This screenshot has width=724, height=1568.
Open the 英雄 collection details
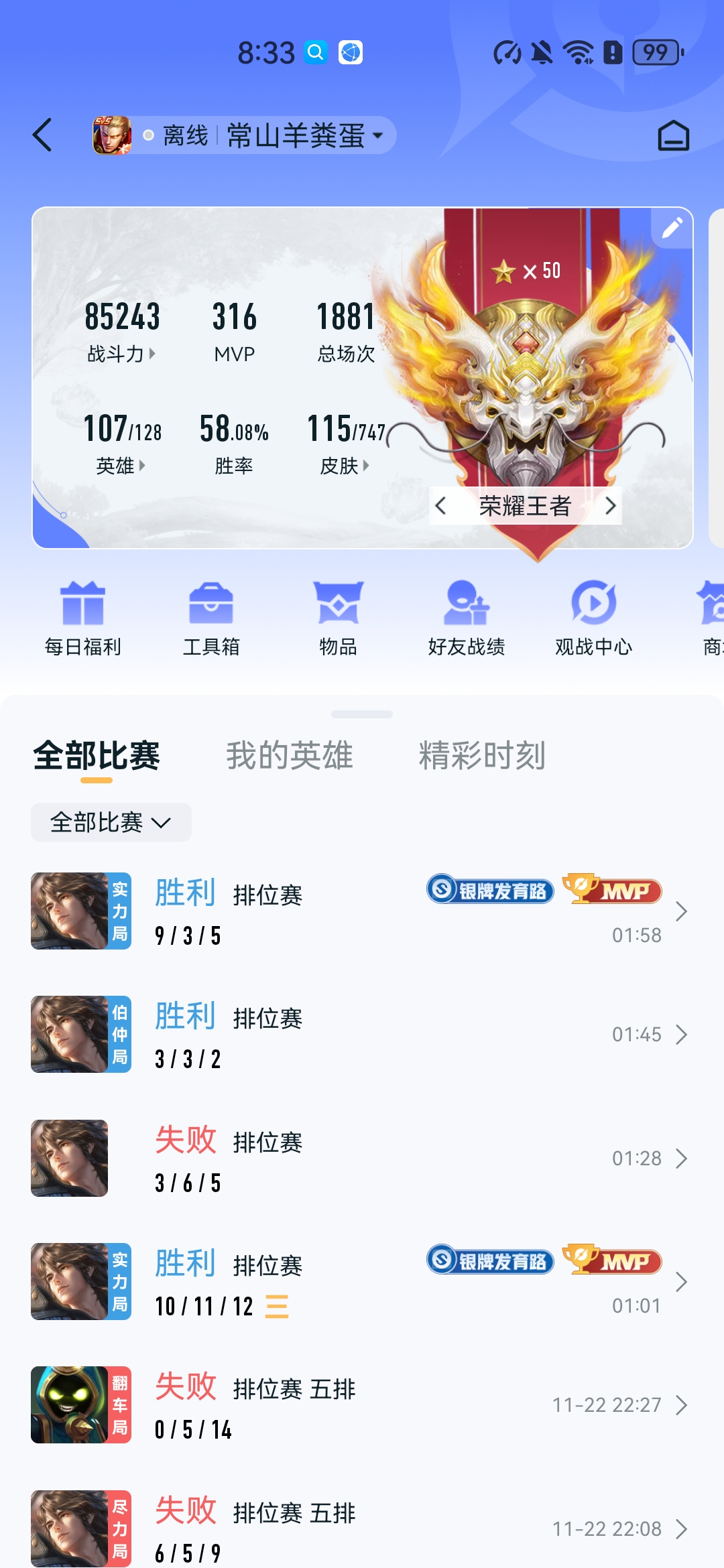point(121,465)
